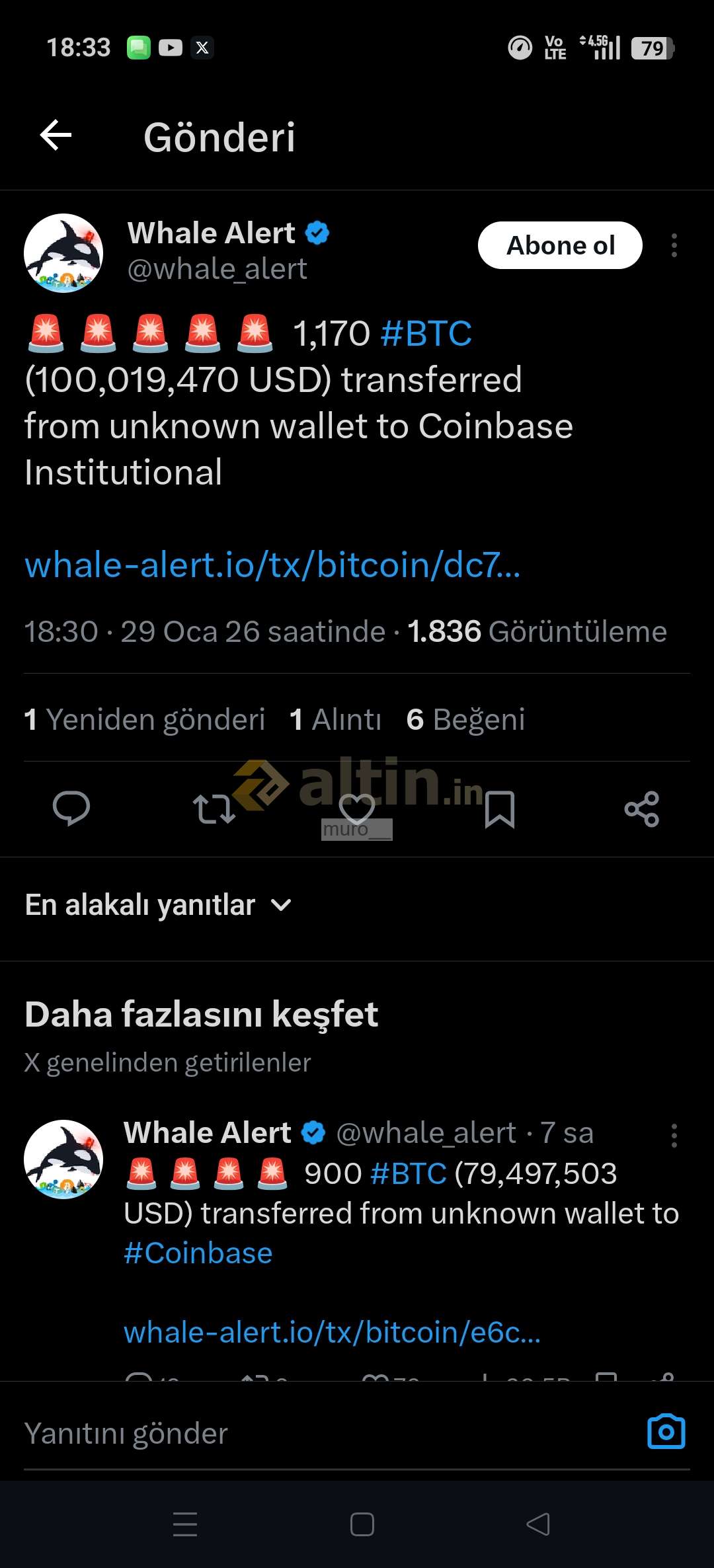The width and height of the screenshot is (714, 1568).
Task: Repost the 1,170 BTC post
Action: point(214,808)
